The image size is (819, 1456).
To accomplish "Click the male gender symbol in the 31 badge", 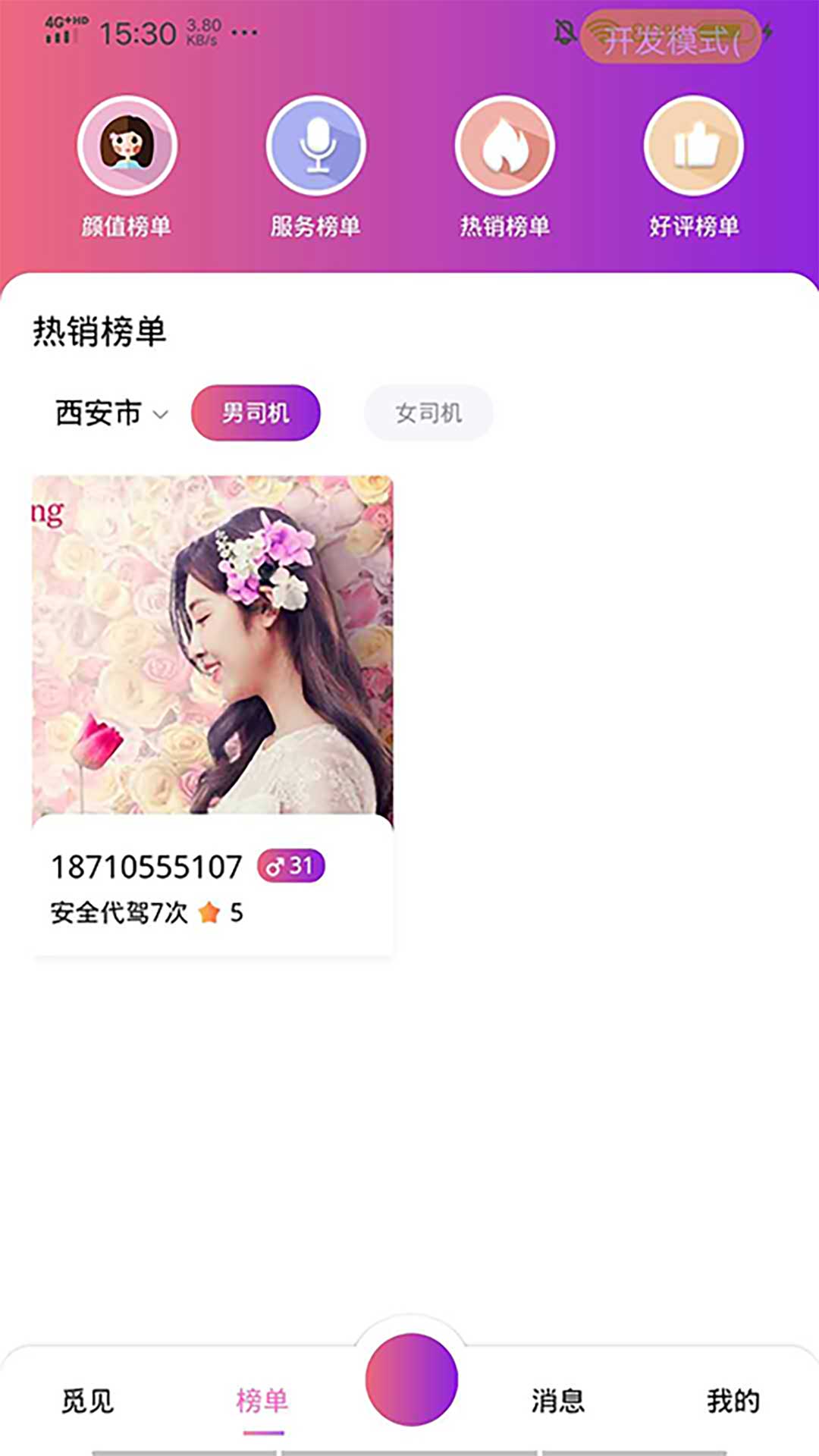I will tap(273, 866).
